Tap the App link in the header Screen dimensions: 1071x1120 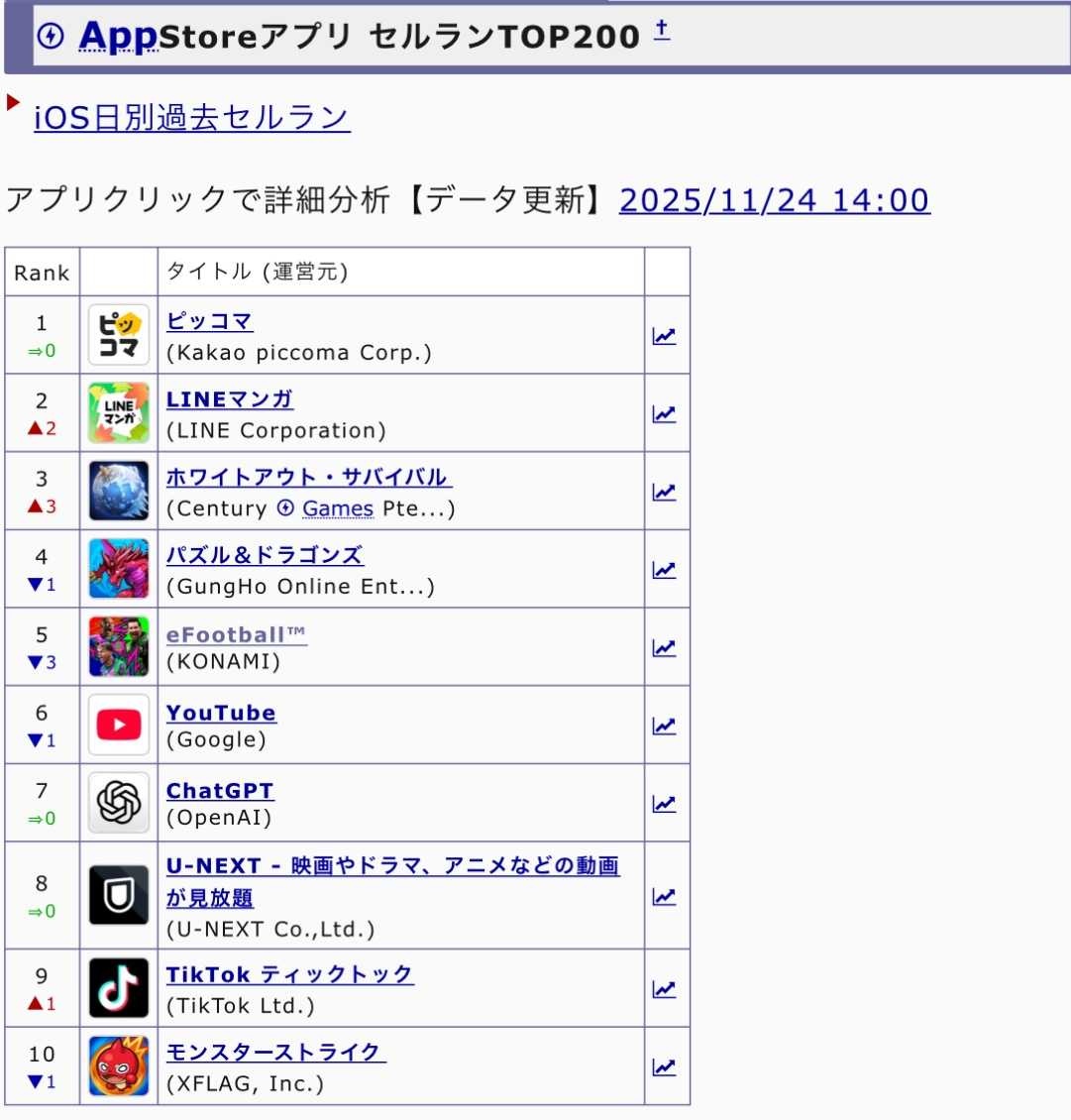click(118, 36)
